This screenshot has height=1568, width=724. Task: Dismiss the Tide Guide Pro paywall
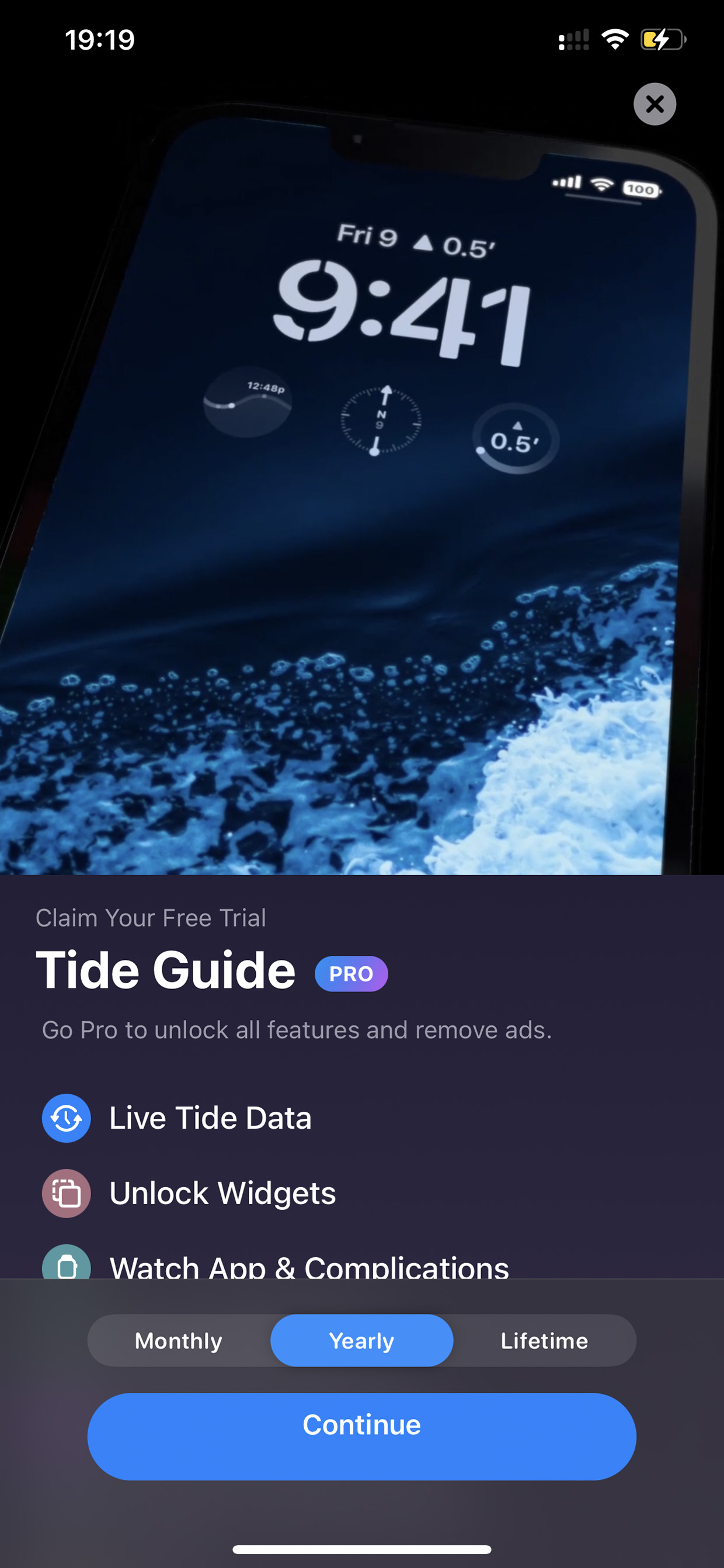(655, 104)
